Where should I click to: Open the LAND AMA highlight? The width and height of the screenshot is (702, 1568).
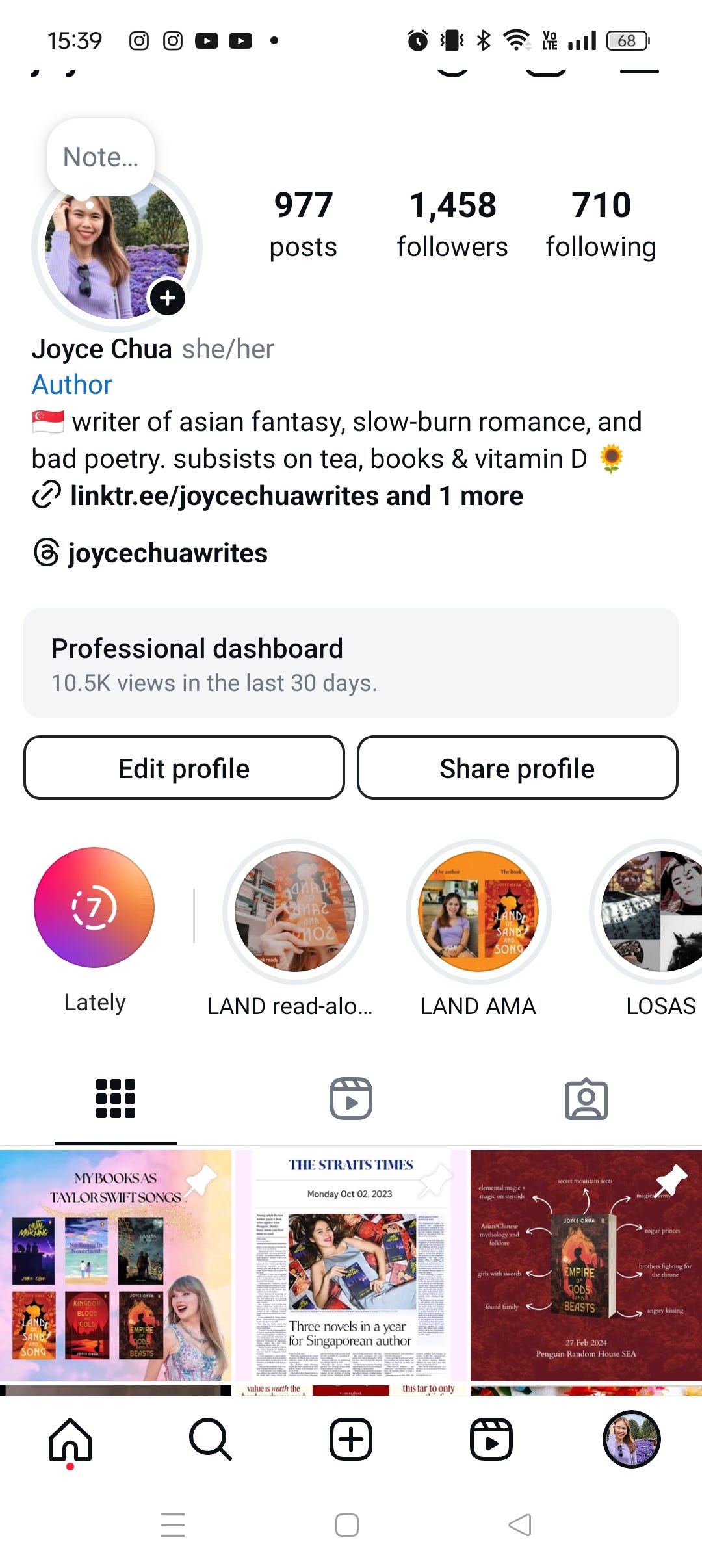[x=478, y=911]
